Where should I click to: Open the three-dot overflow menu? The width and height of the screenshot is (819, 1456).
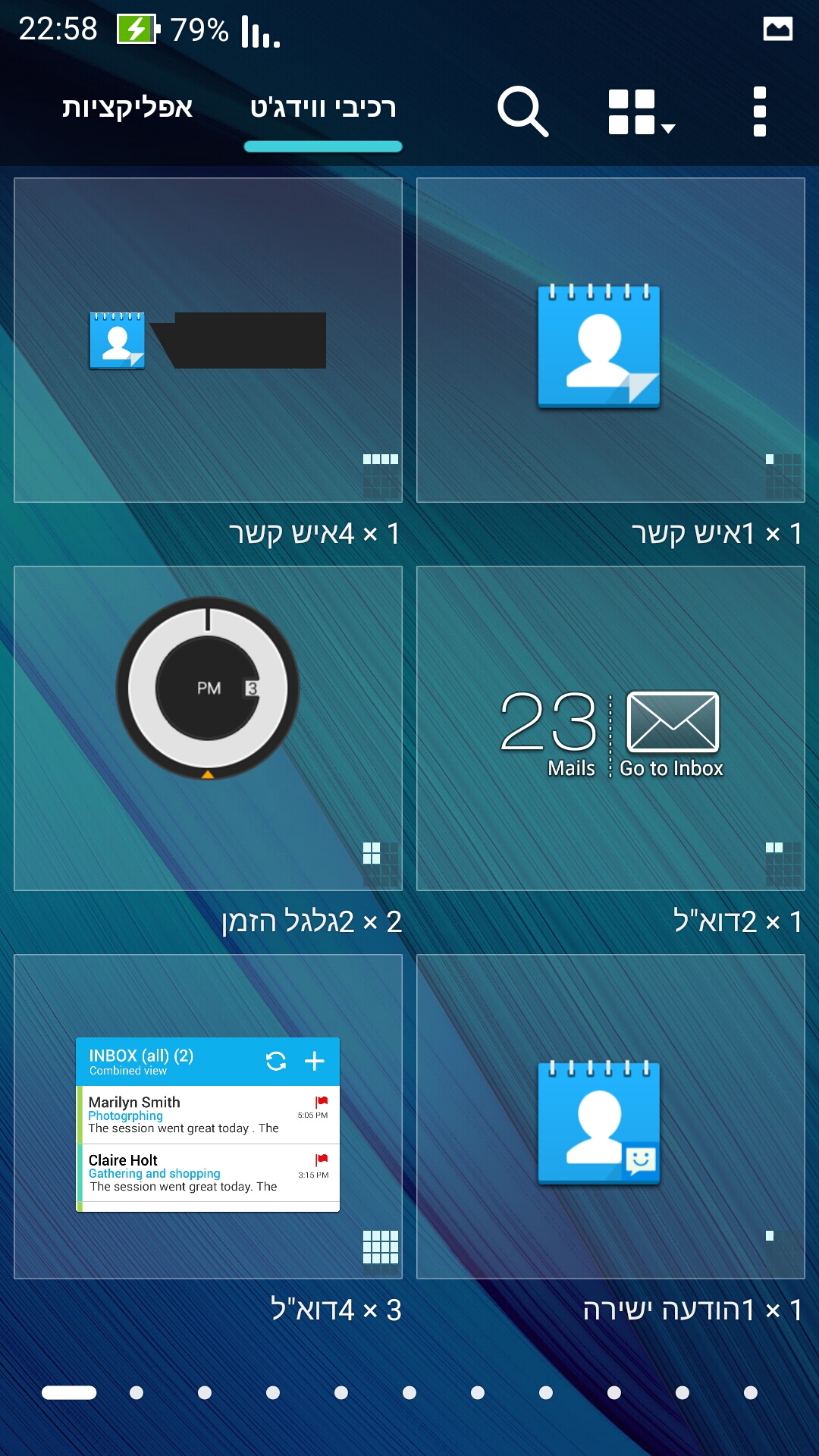coord(759,111)
